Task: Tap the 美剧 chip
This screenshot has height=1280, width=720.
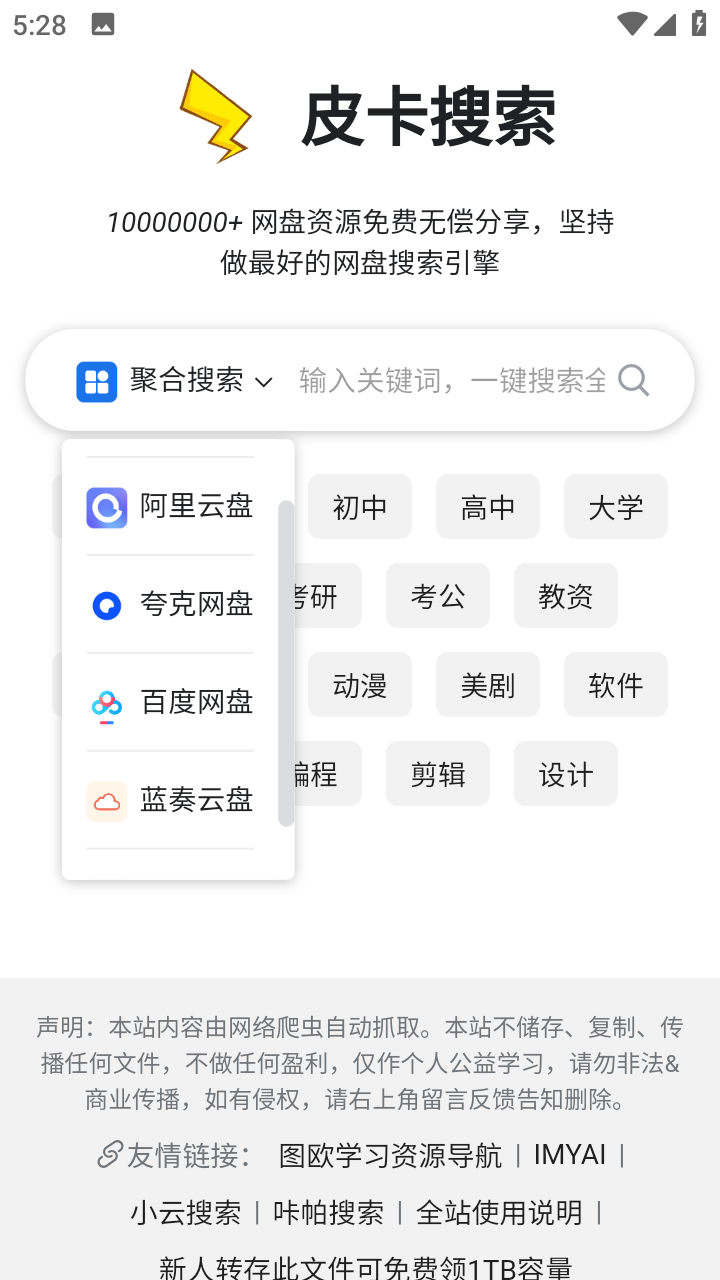Action: tap(488, 685)
